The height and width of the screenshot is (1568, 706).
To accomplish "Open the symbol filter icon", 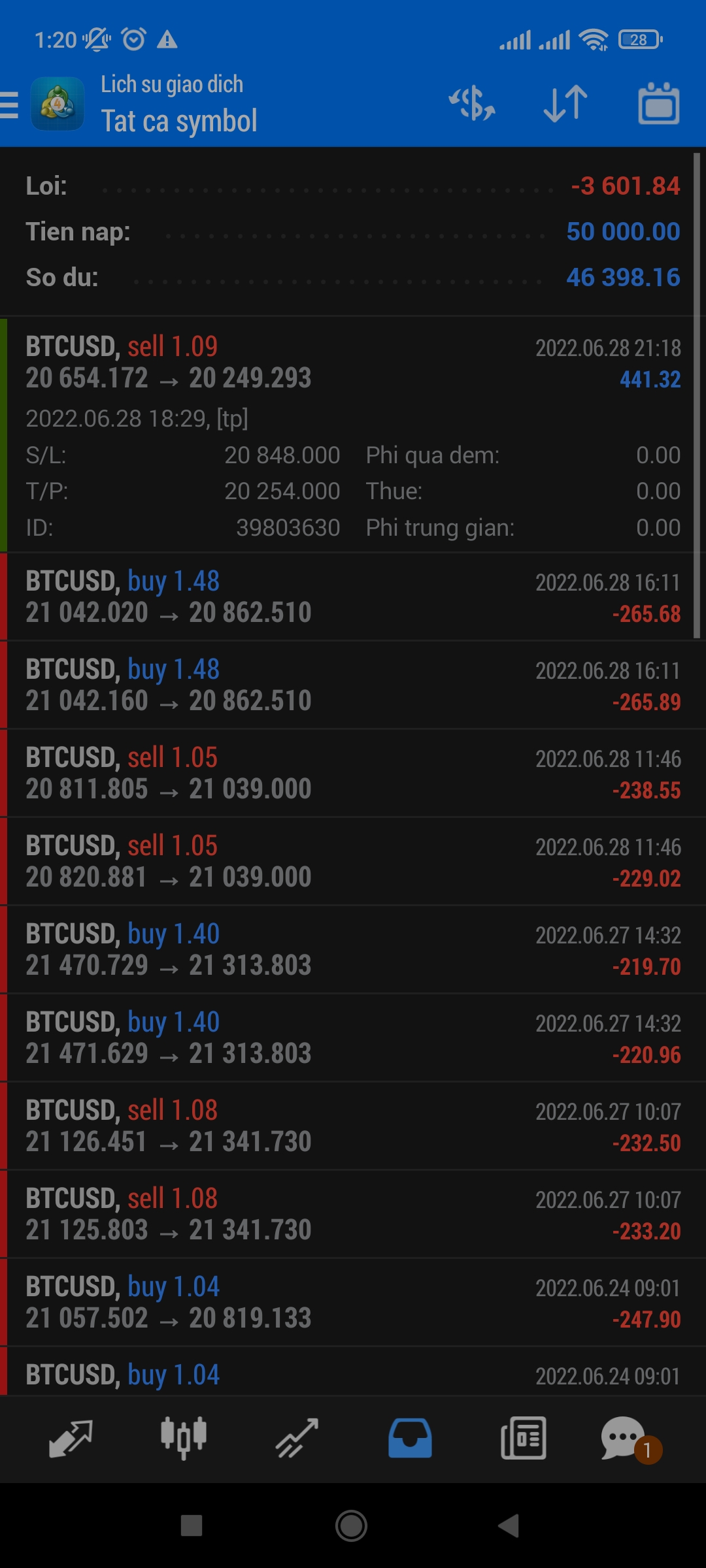I will [x=471, y=104].
